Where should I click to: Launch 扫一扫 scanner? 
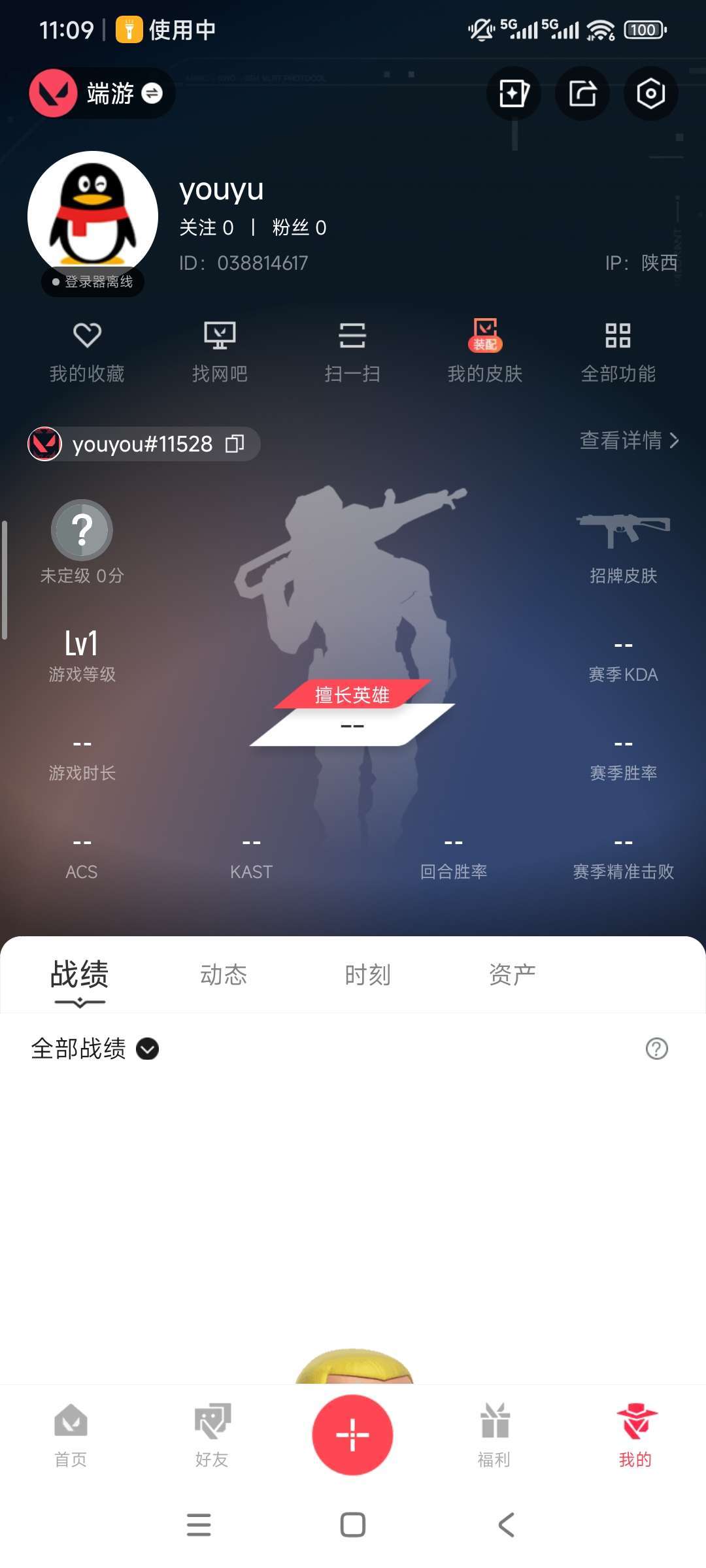click(x=352, y=353)
